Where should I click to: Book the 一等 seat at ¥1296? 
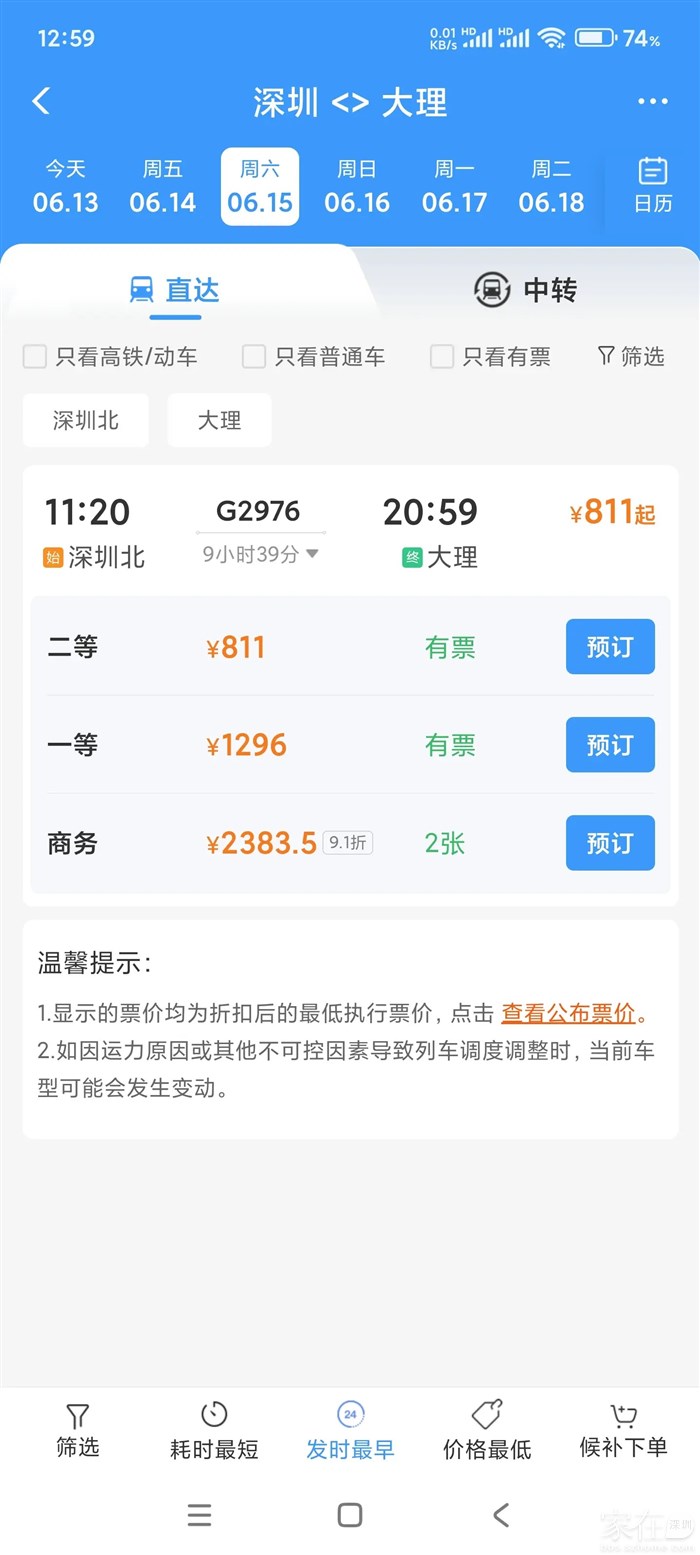point(610,745)
